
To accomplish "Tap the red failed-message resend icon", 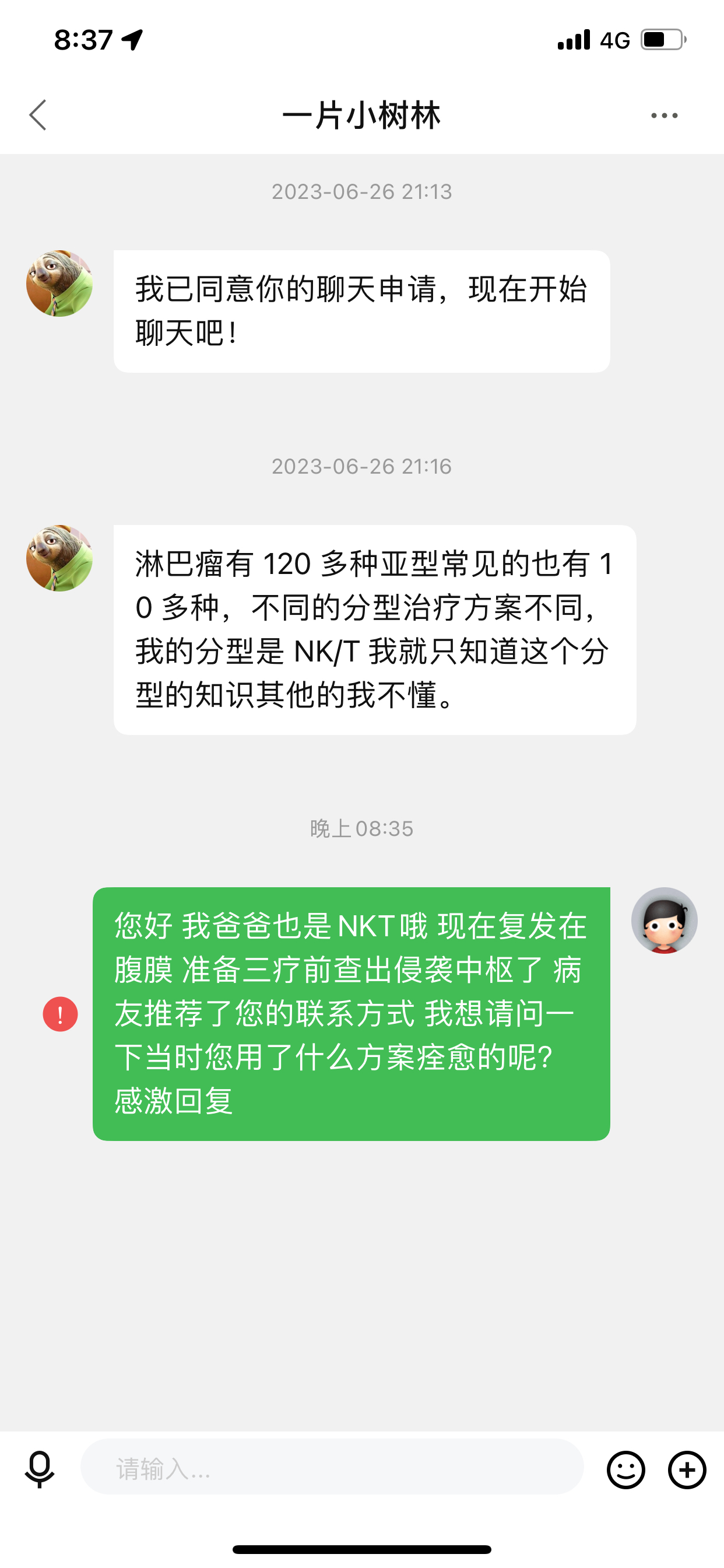I will tap(60, 1014).
